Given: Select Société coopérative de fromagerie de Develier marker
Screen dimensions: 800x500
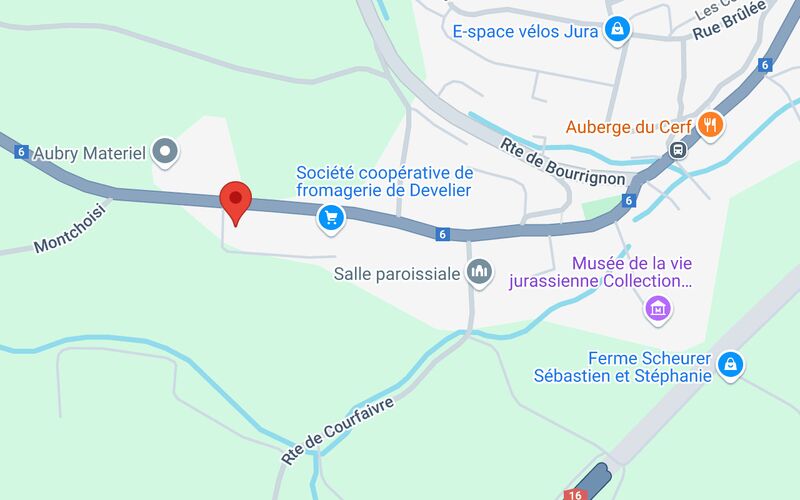Looking at the screenshot, I should pyautogui.click(x=330, y=217).
